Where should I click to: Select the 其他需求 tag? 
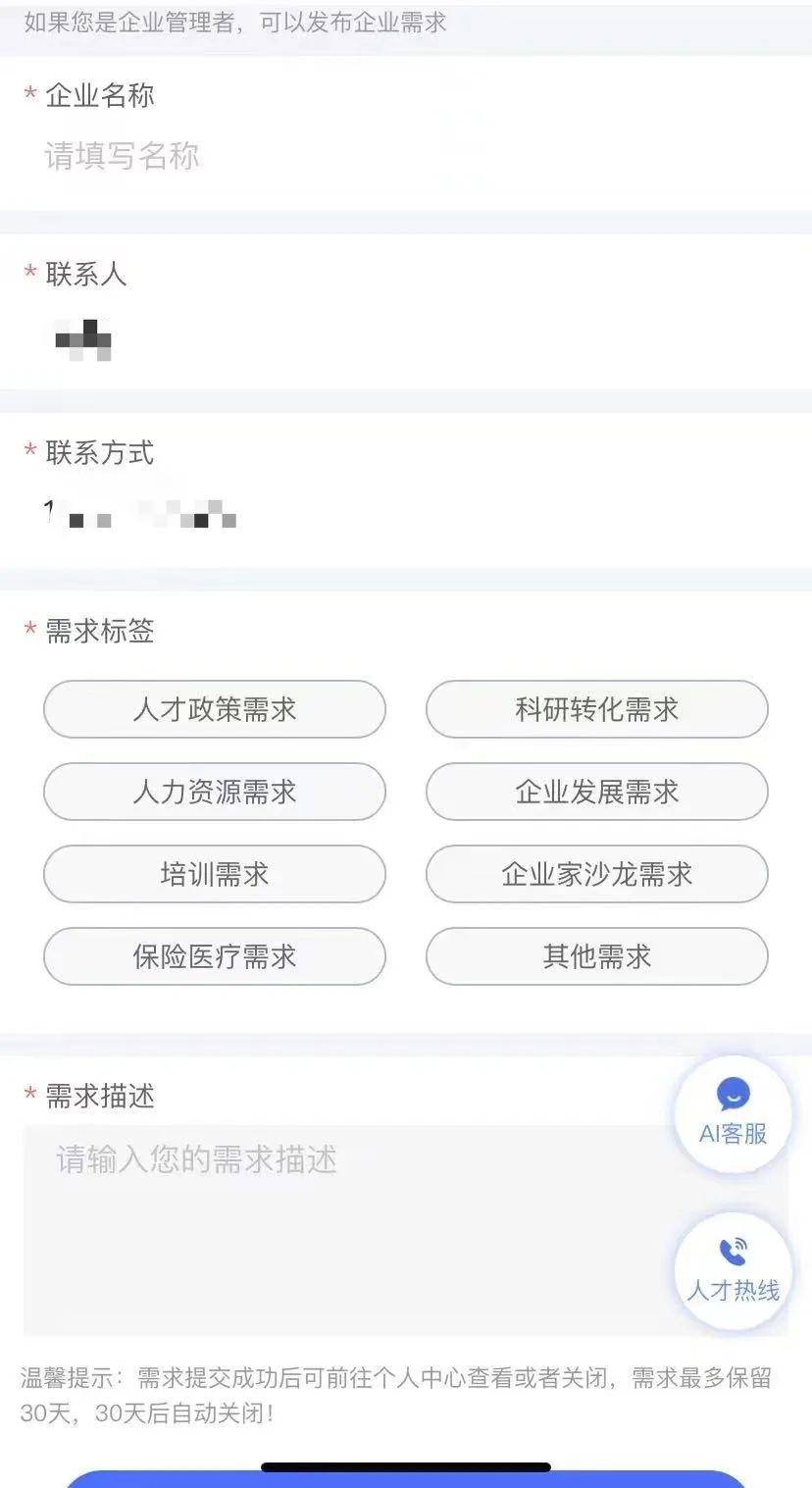tap(596, 956)
